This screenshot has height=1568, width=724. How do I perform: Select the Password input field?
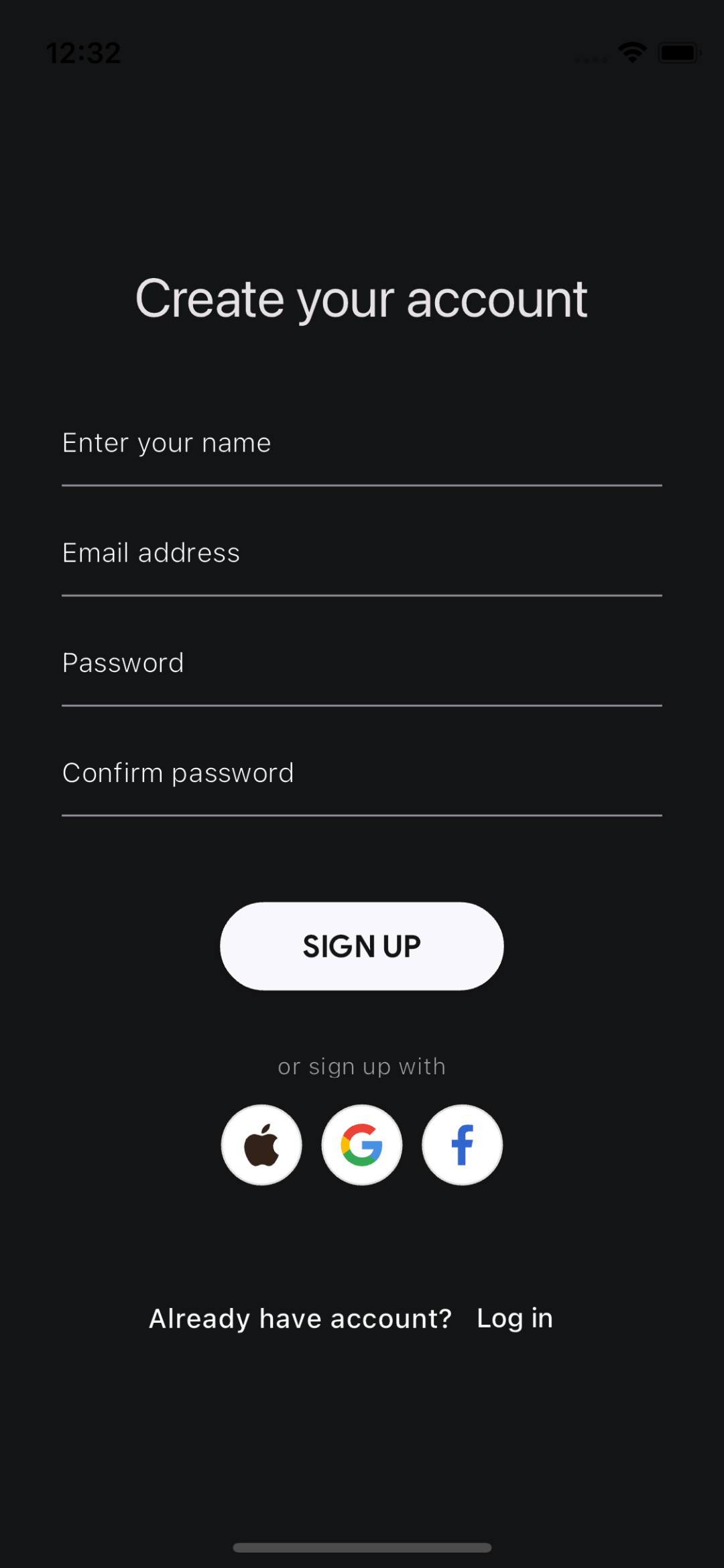pos(362,663)
